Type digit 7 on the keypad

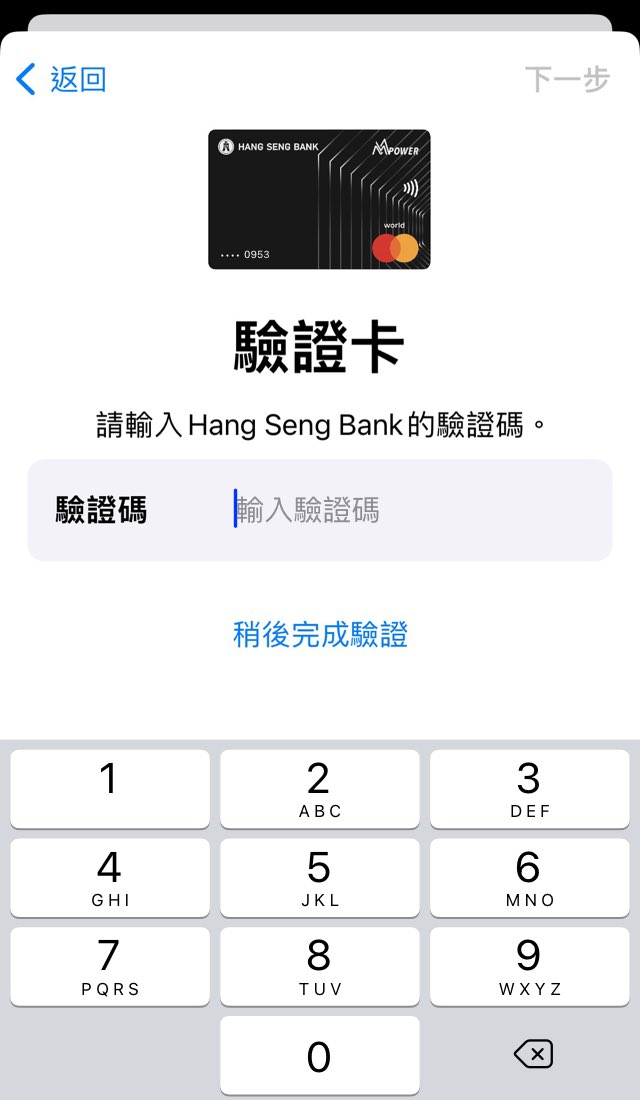click(110, 966)
